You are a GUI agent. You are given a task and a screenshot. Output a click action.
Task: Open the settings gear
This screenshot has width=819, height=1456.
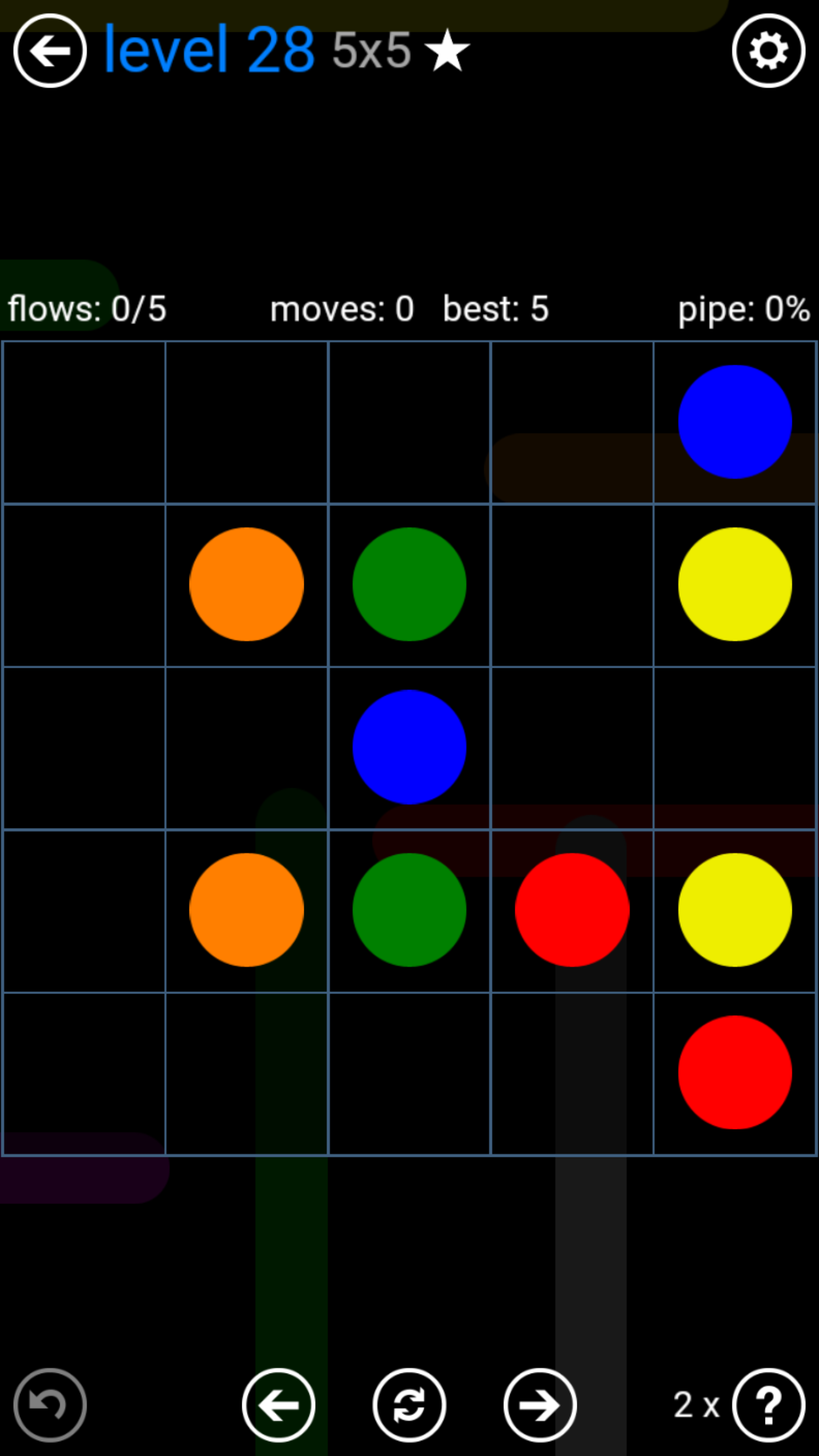pyautogui.click(x=768, y=51)
